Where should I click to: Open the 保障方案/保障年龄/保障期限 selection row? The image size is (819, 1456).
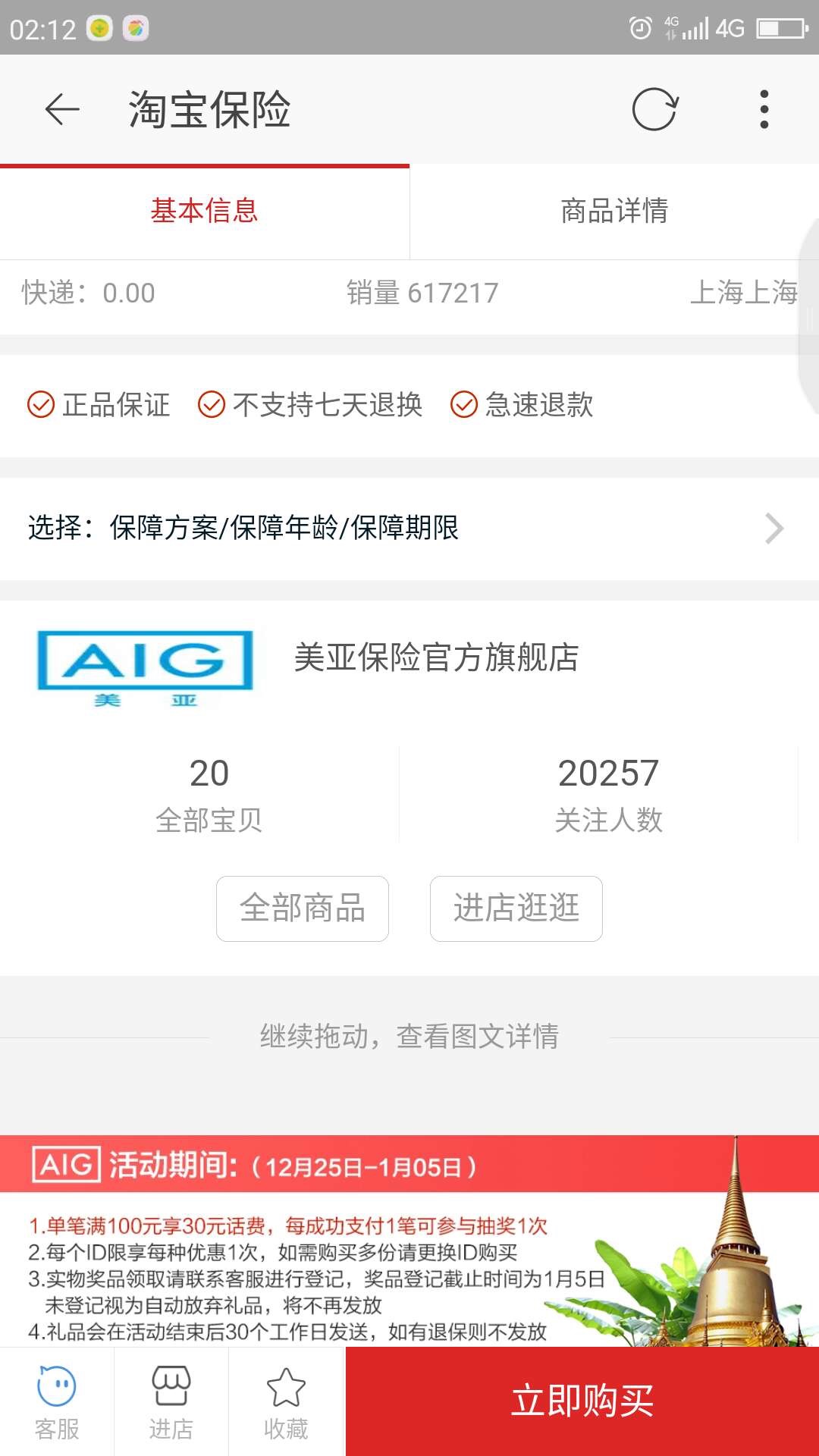click(409, 528)
